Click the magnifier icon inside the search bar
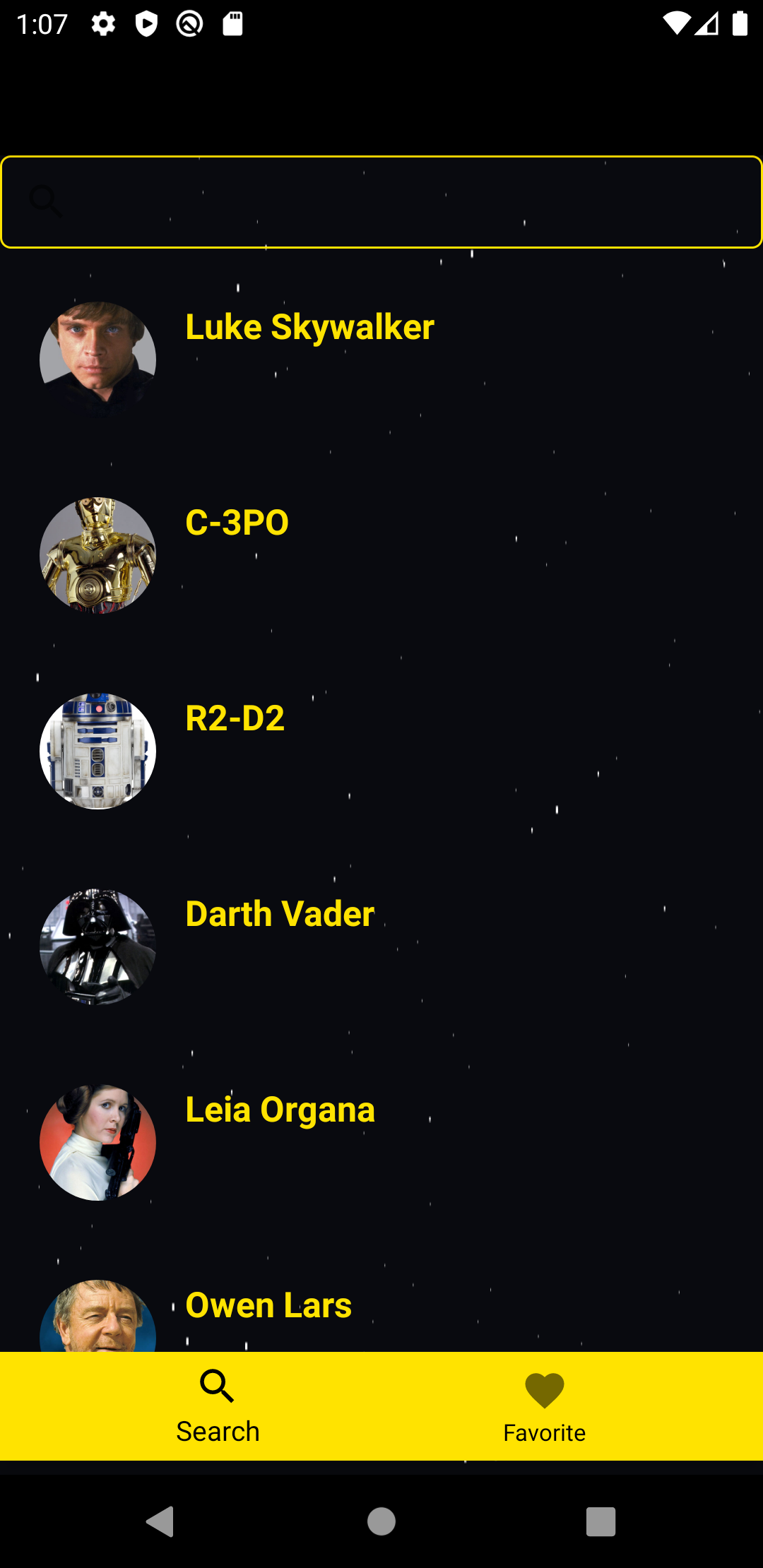 (x=45, y=201)
